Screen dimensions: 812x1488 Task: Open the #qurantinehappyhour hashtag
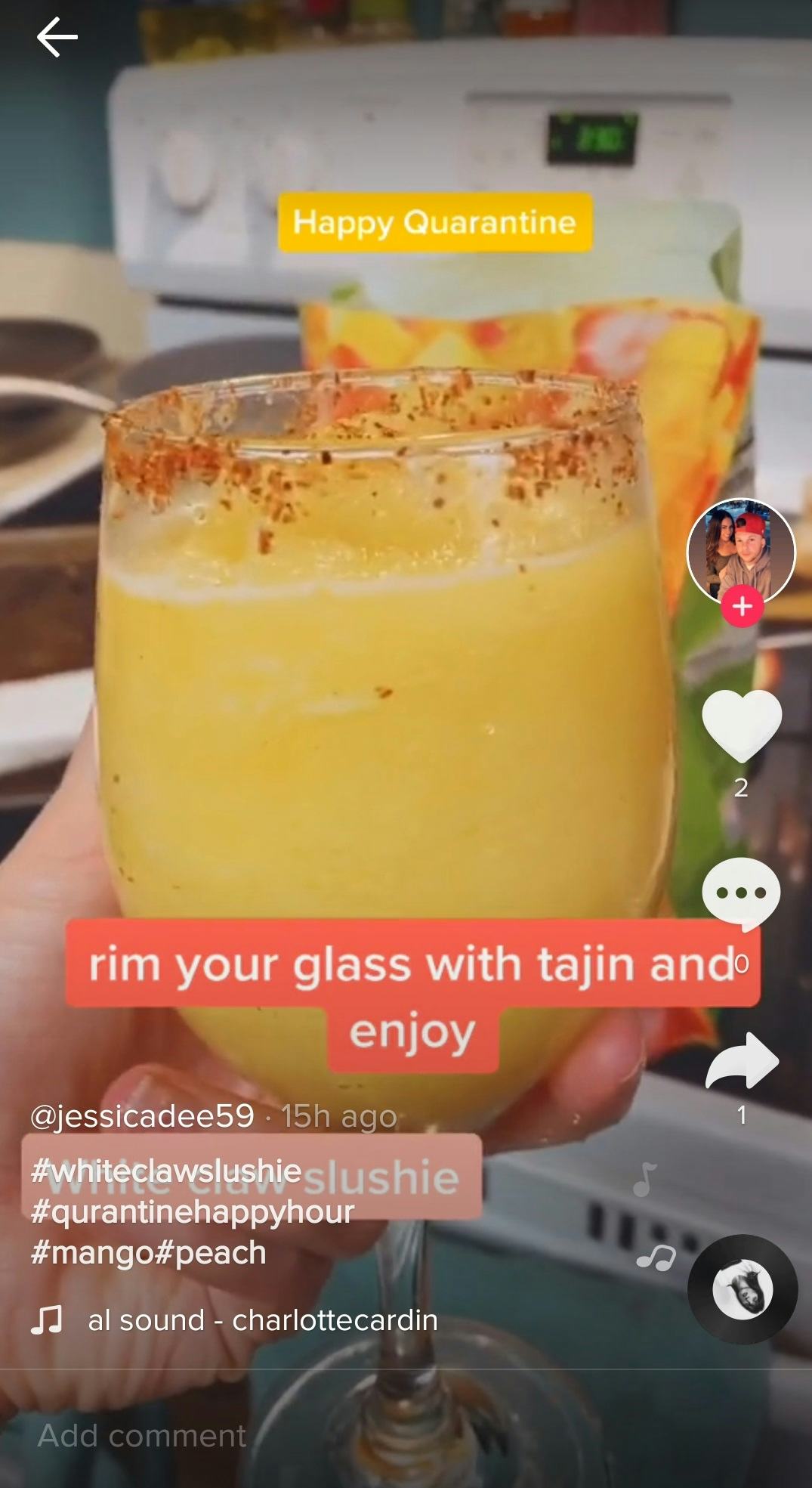pos(193,1211)
